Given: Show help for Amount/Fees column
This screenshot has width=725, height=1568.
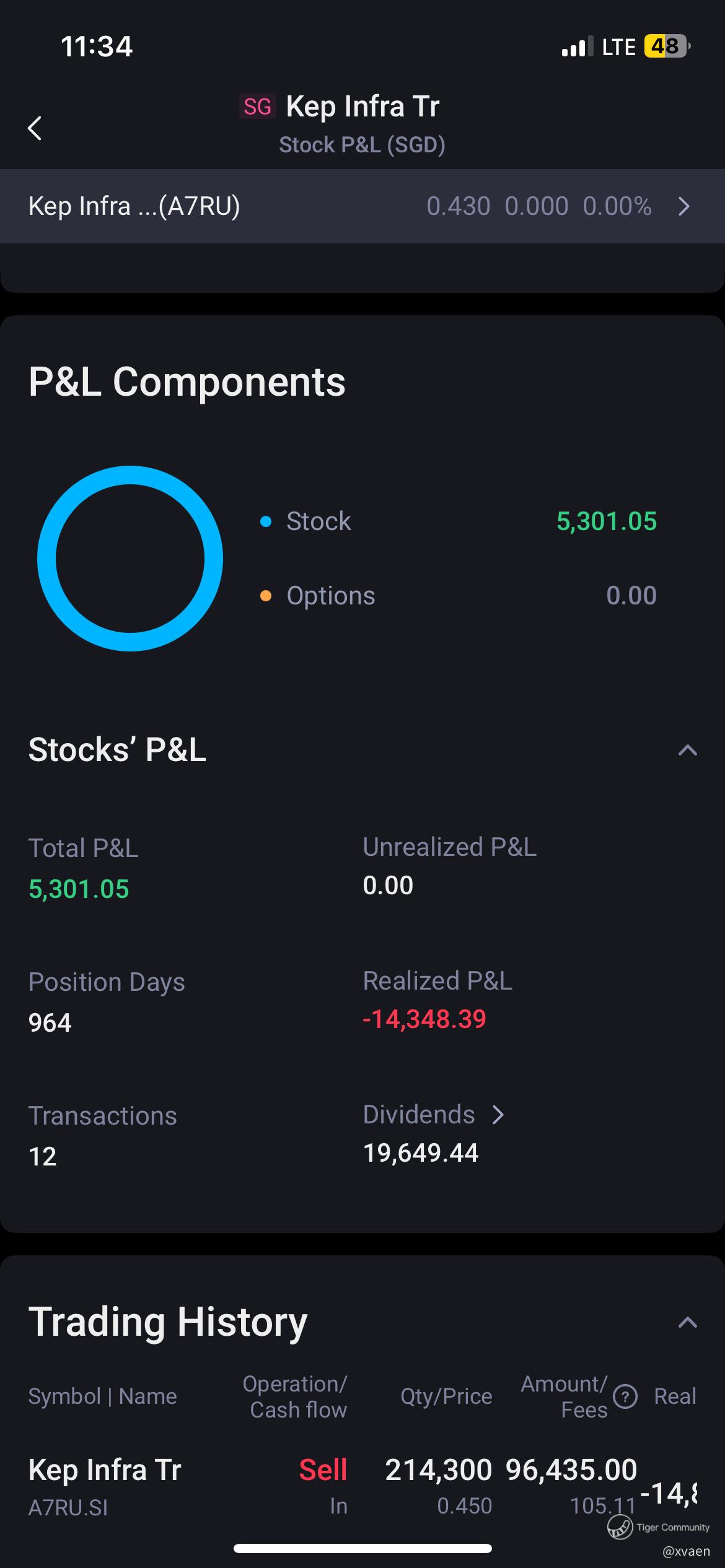Looking at the screenshot, I should point(625,1397).
